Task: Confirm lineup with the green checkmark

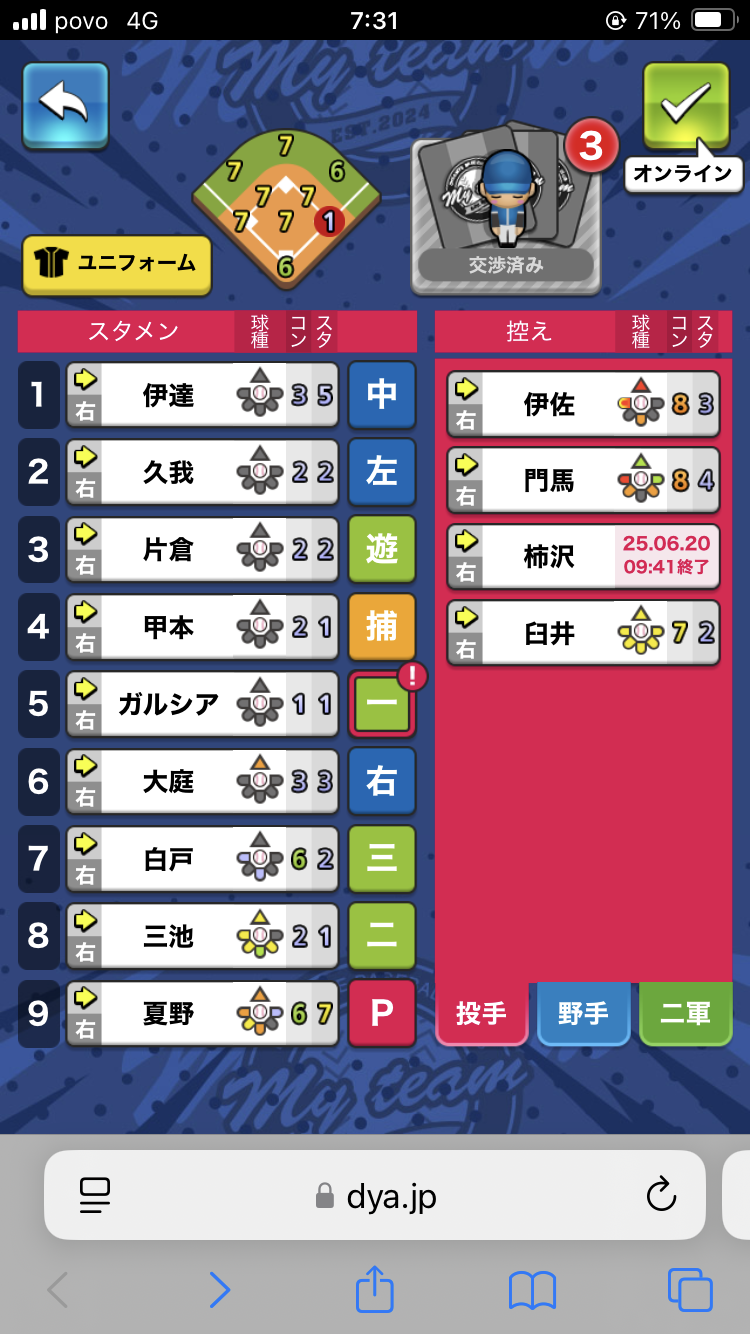Action: point(686,105)
